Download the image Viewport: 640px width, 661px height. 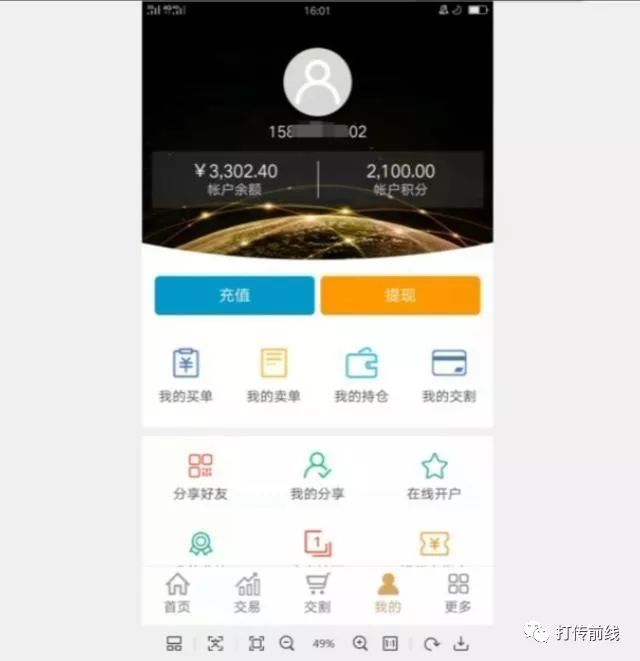click(461, 644)
